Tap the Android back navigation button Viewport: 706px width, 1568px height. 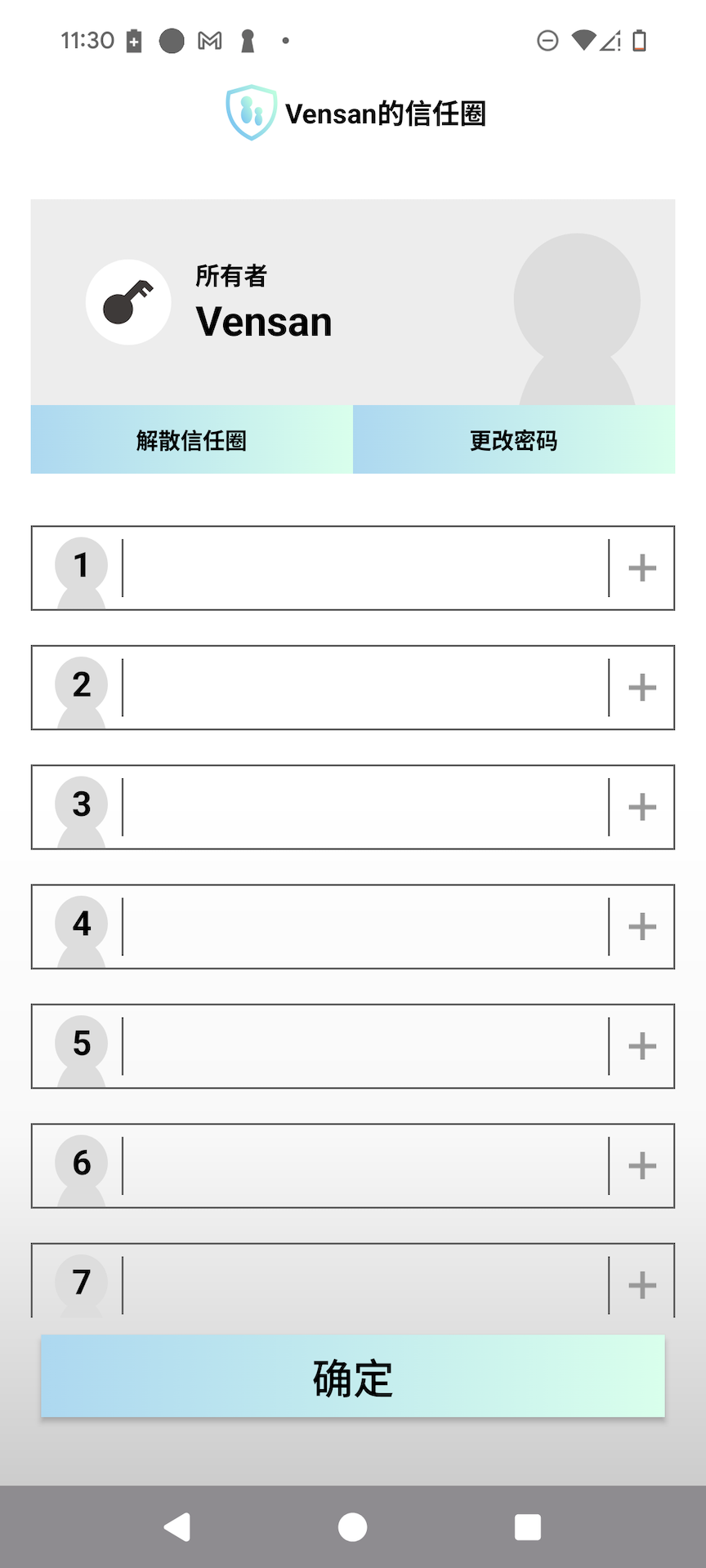click(178, 1526)
